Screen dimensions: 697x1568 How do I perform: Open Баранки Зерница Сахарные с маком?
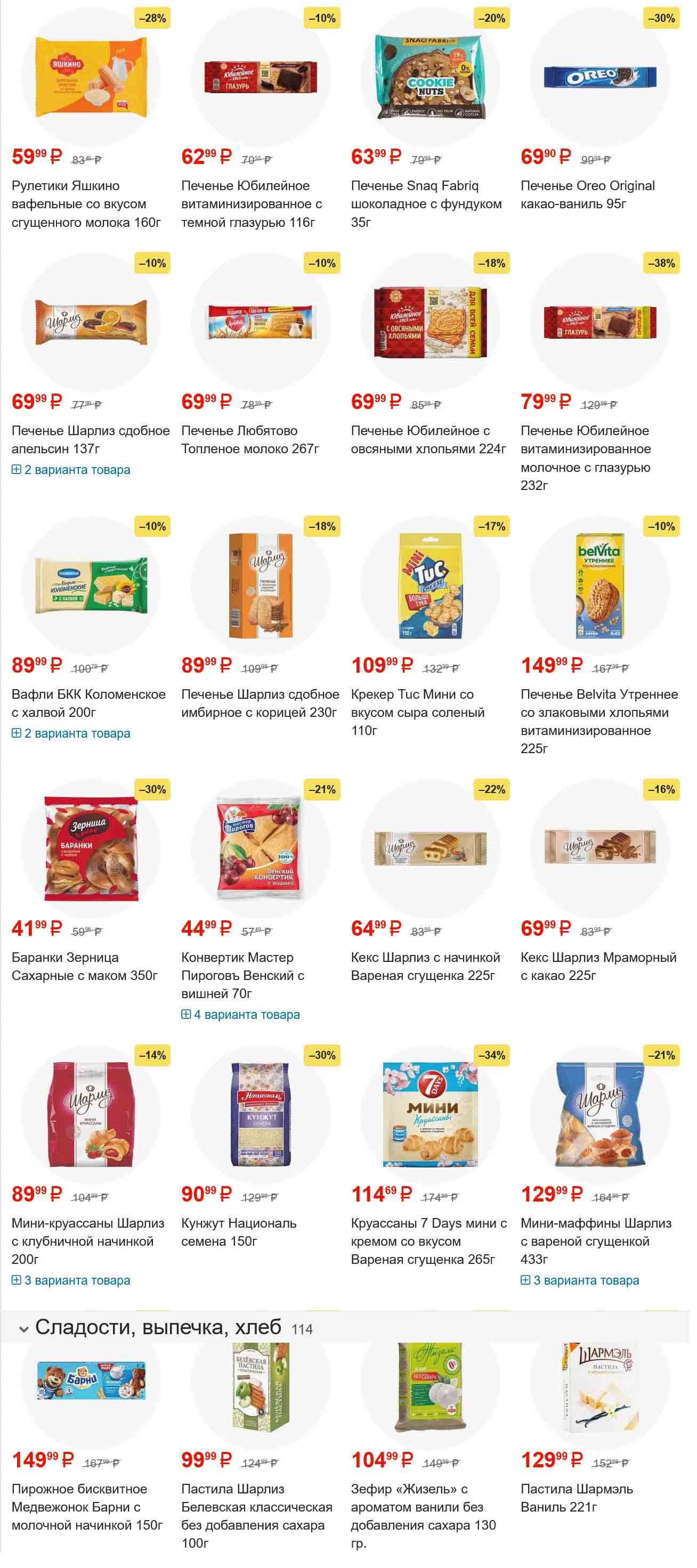pos(84,966)
